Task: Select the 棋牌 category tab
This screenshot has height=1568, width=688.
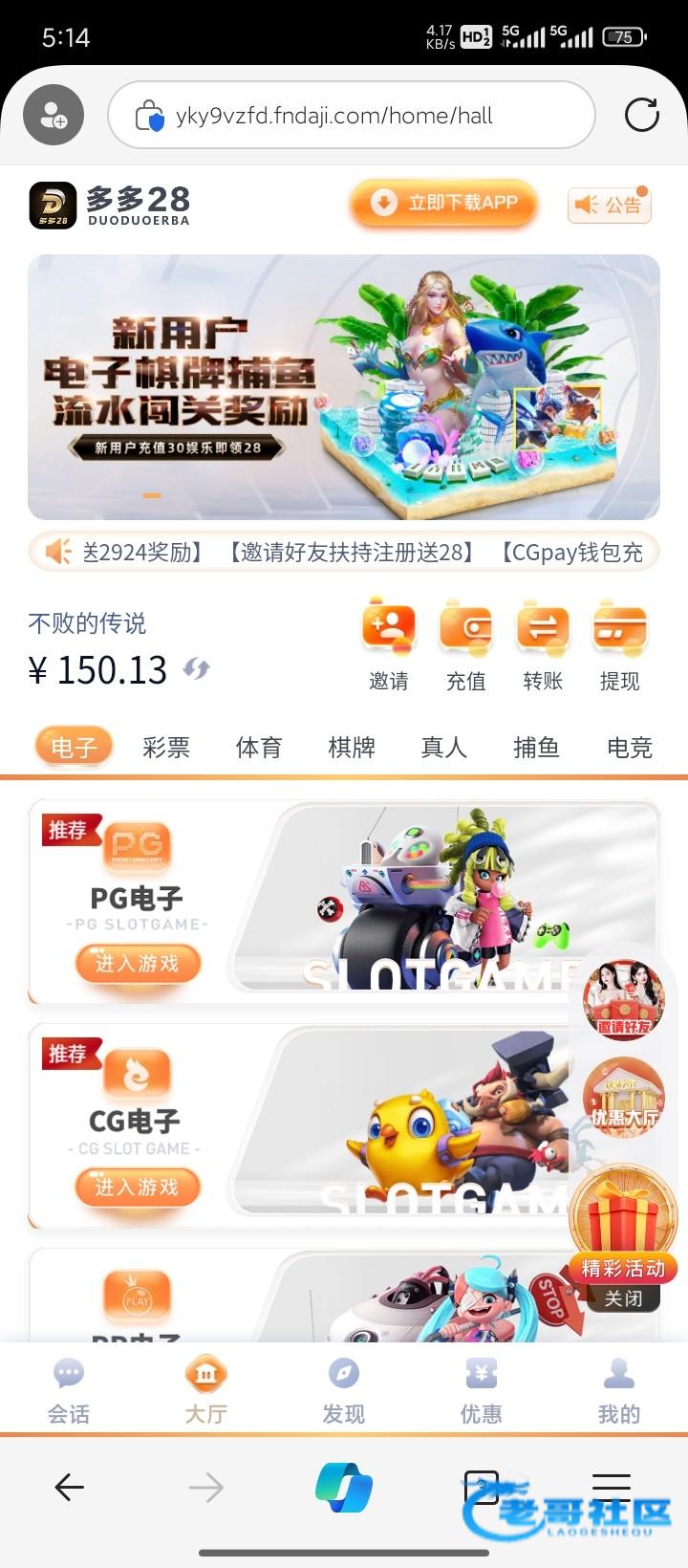Action: pos(352,747)
